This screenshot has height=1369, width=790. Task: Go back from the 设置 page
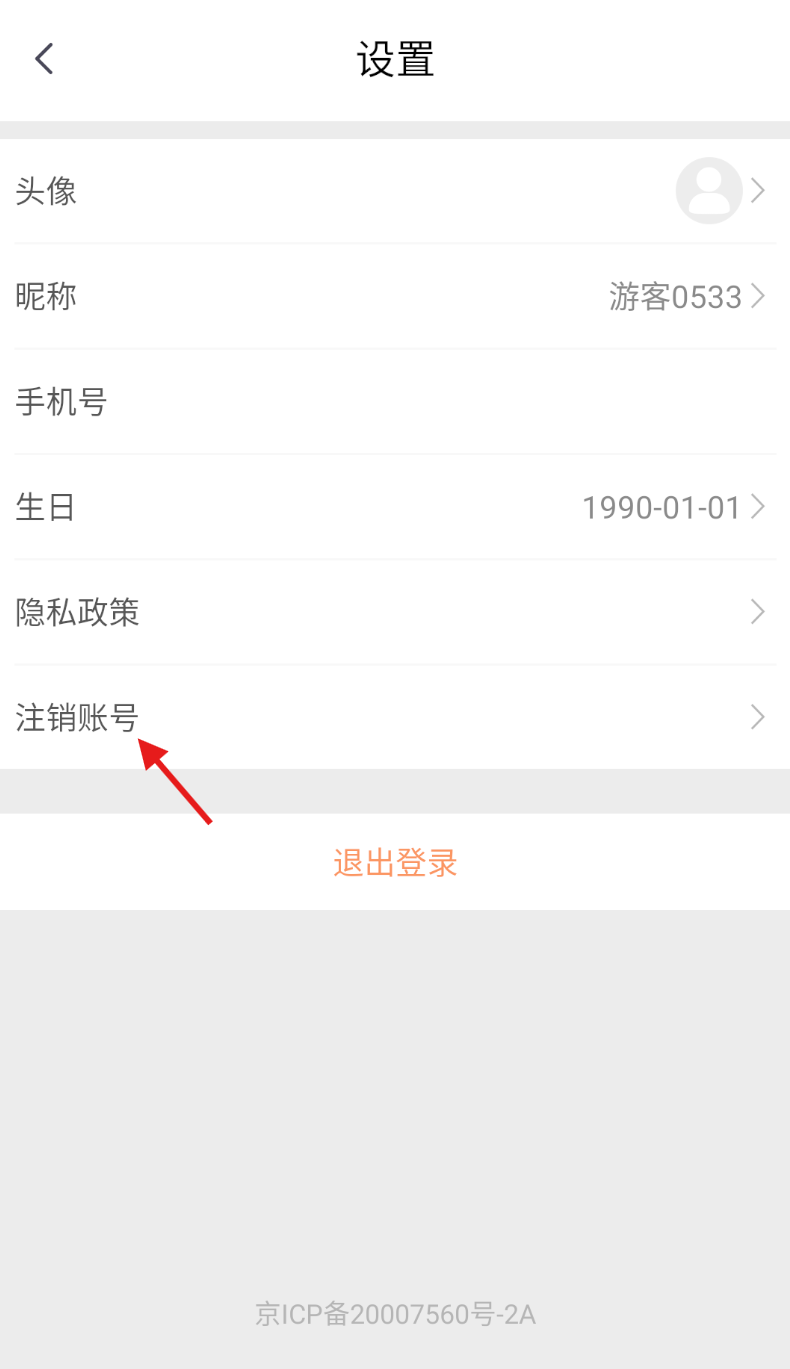click(x=44, y=59)
